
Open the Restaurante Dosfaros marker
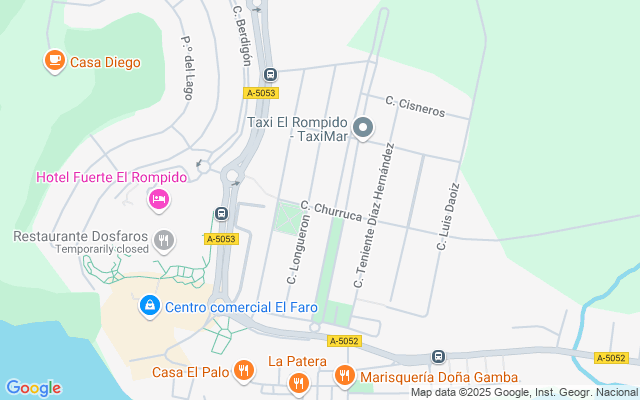(165, 239)
